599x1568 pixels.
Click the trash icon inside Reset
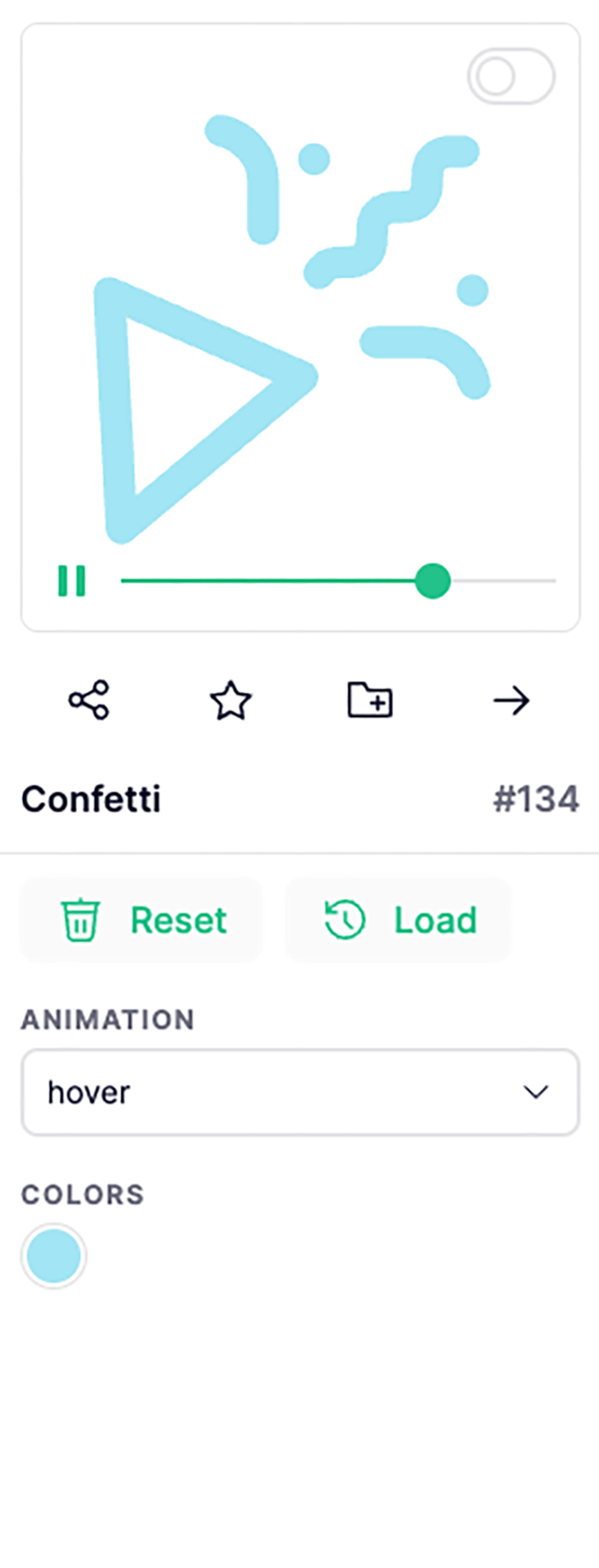click(80, 920)
